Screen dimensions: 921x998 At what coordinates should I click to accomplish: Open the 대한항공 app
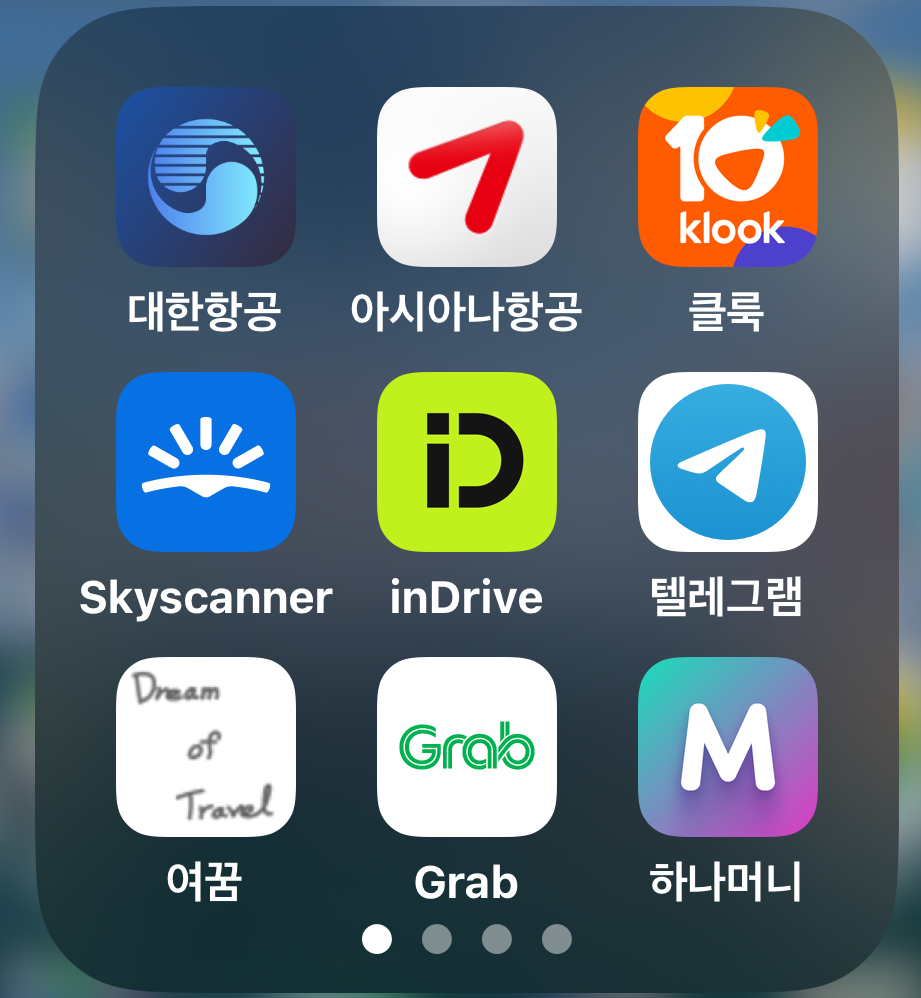click(205, 177)
